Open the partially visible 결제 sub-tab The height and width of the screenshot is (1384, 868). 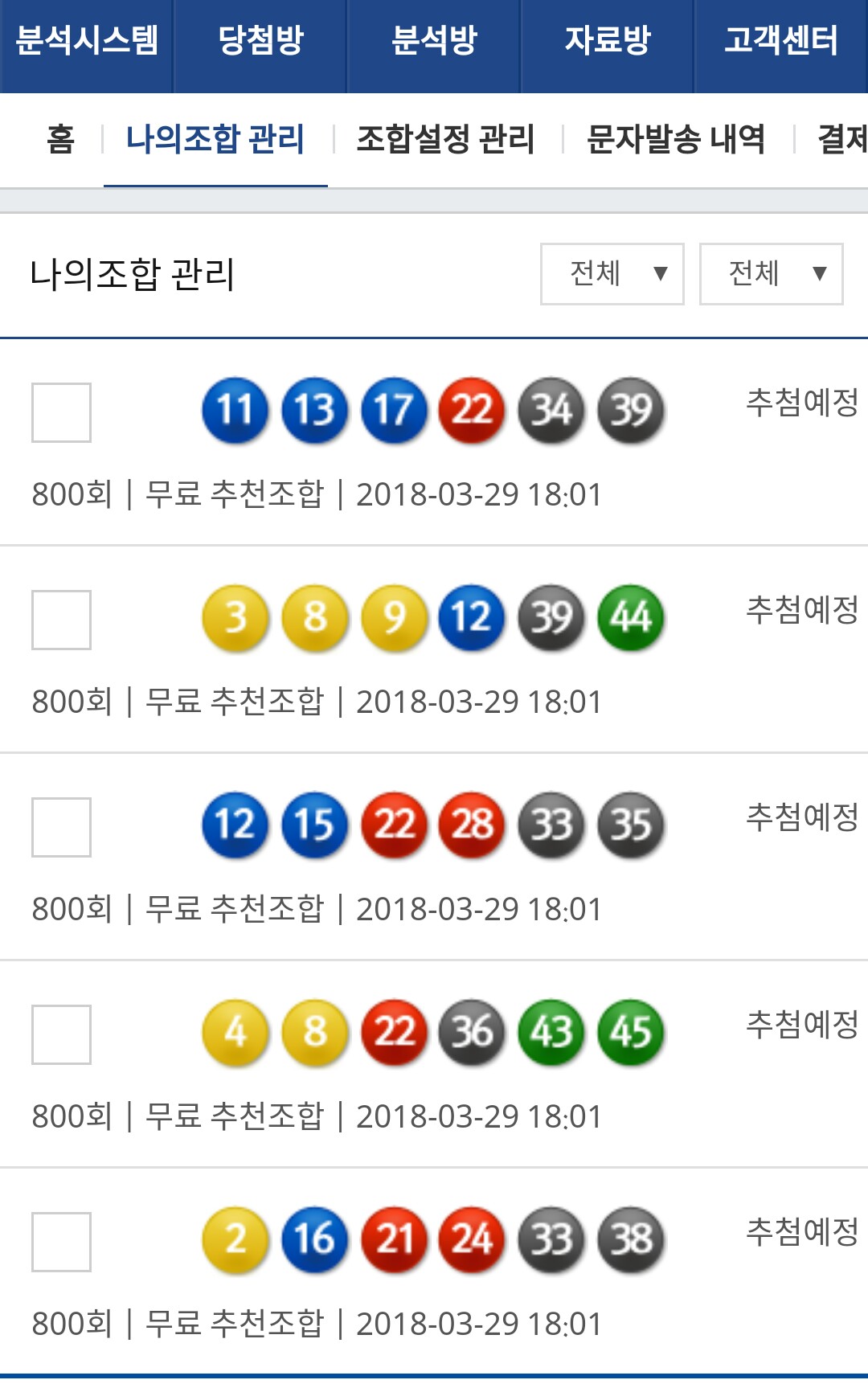(x=841, y=139)
